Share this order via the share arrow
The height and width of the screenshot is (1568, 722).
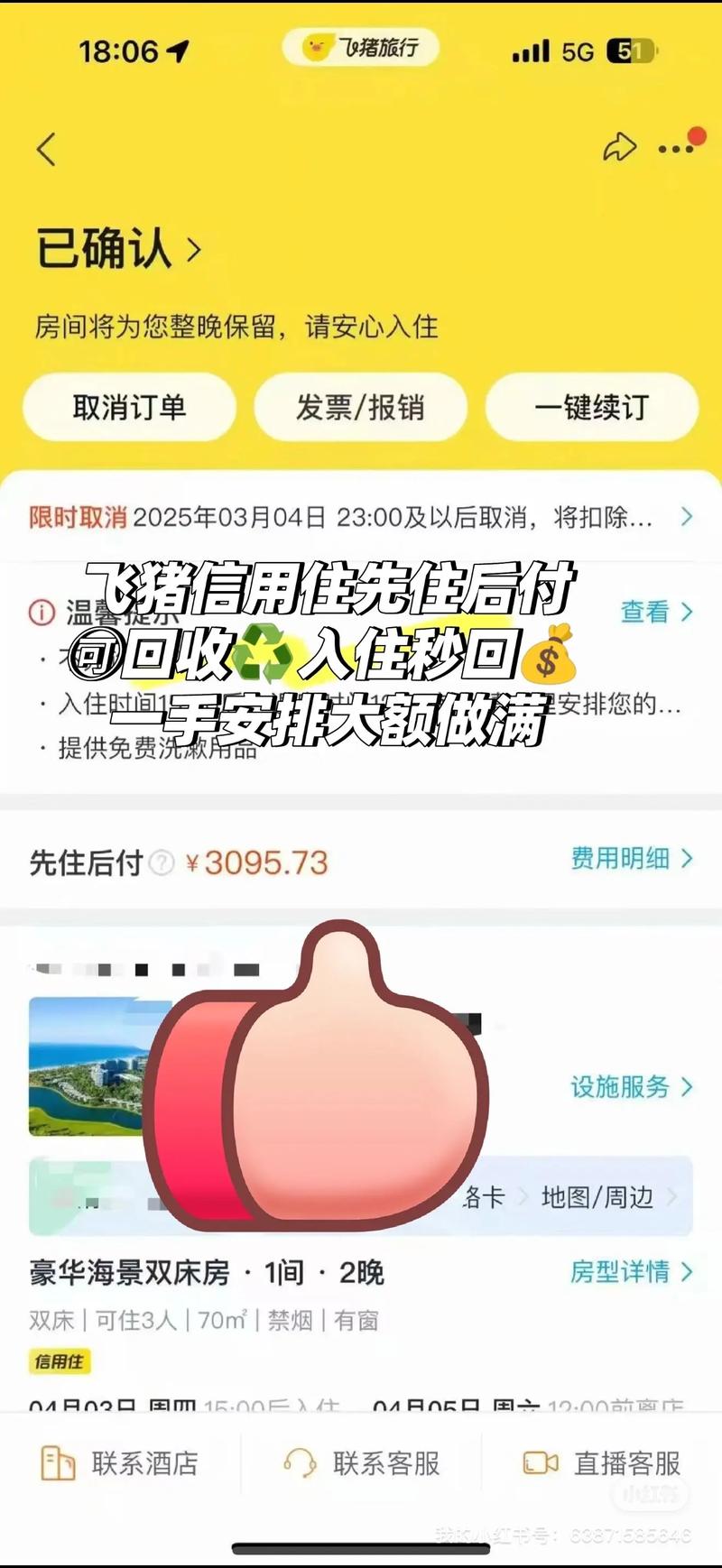click(619, 147)
